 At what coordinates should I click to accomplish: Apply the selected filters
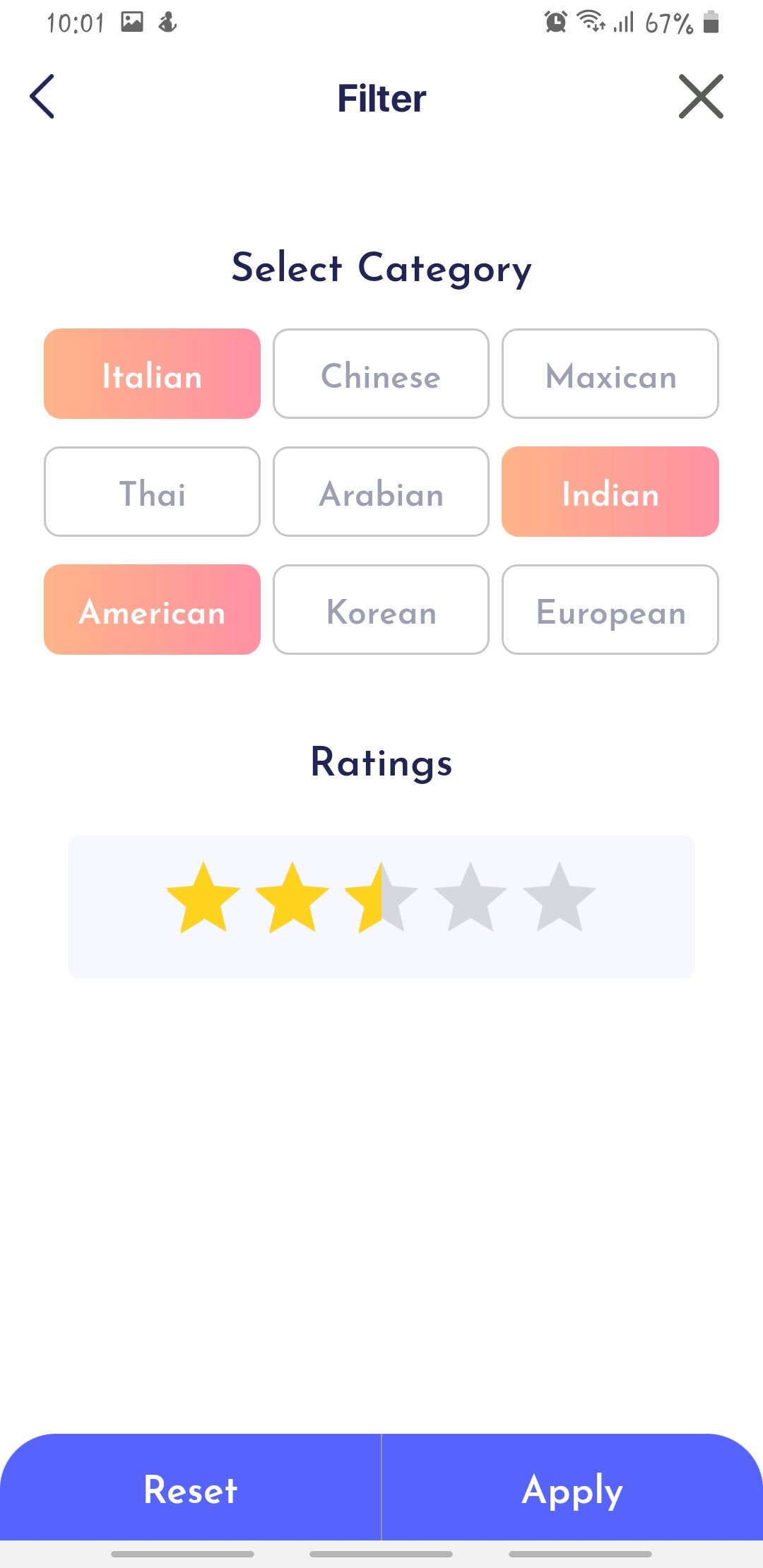click(572, 1489)
